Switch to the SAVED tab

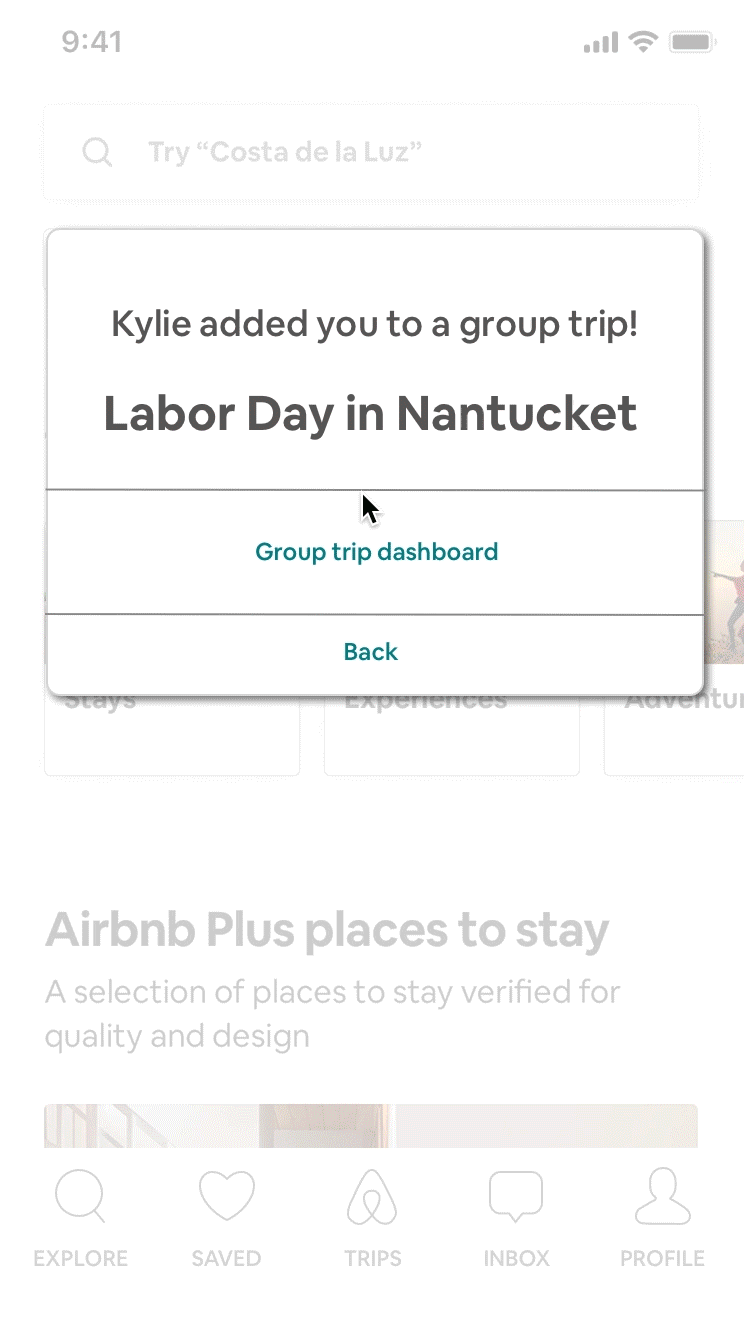coord(226,1258)
